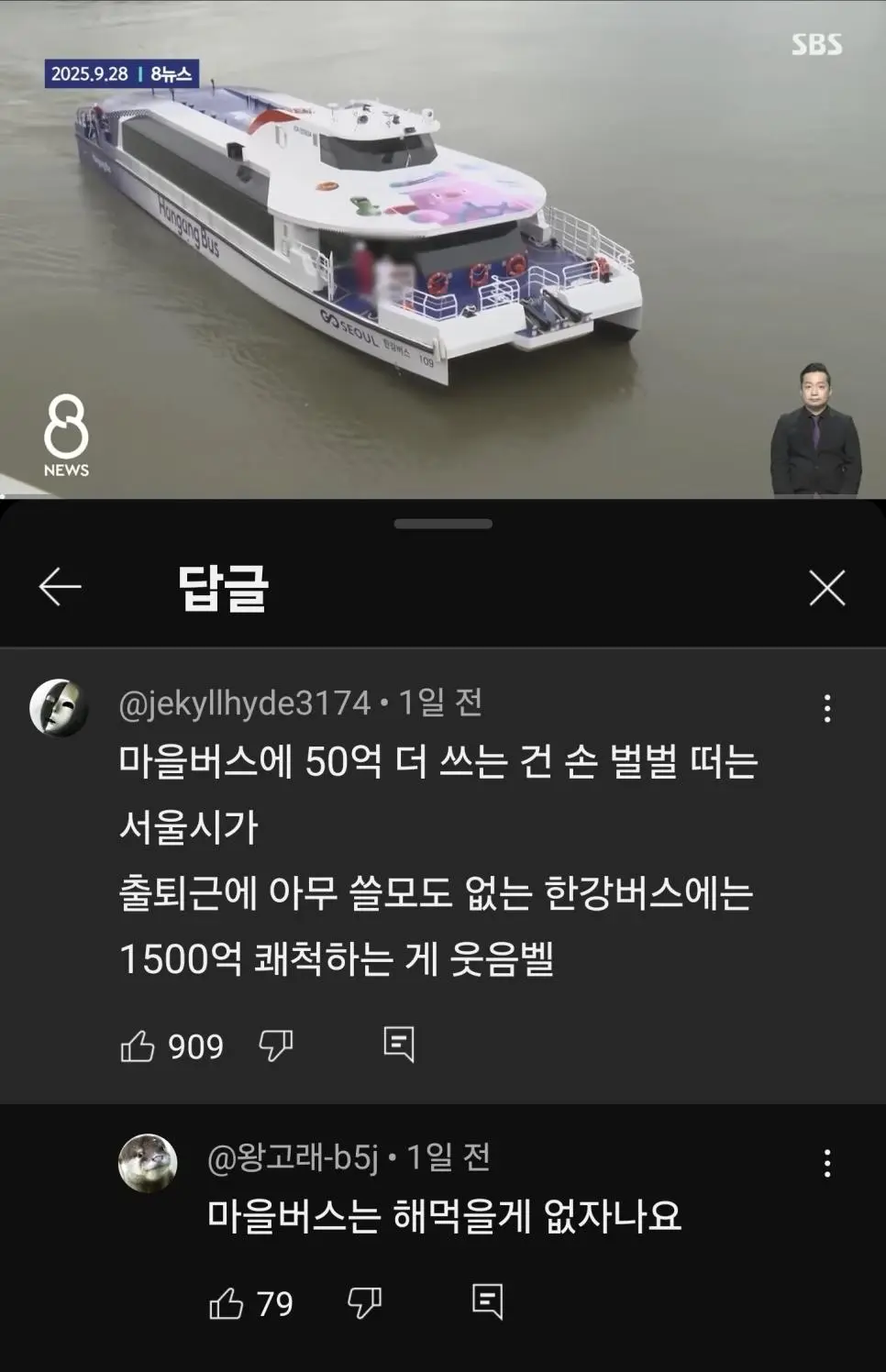
Task: Reply to @jekyllhyde3174's comment
Action: [398, 1045]
